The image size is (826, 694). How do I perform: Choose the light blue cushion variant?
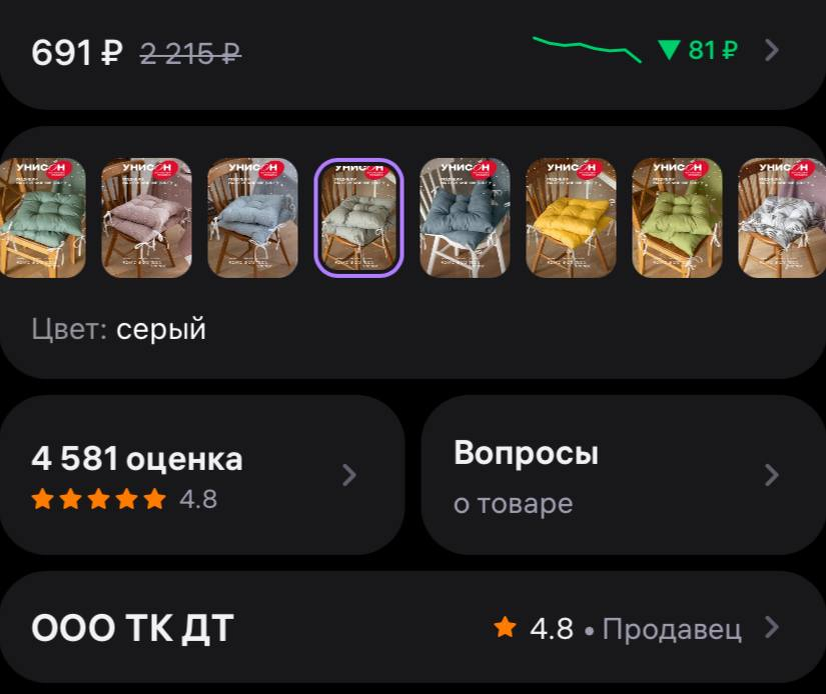[x=252, y=218]
